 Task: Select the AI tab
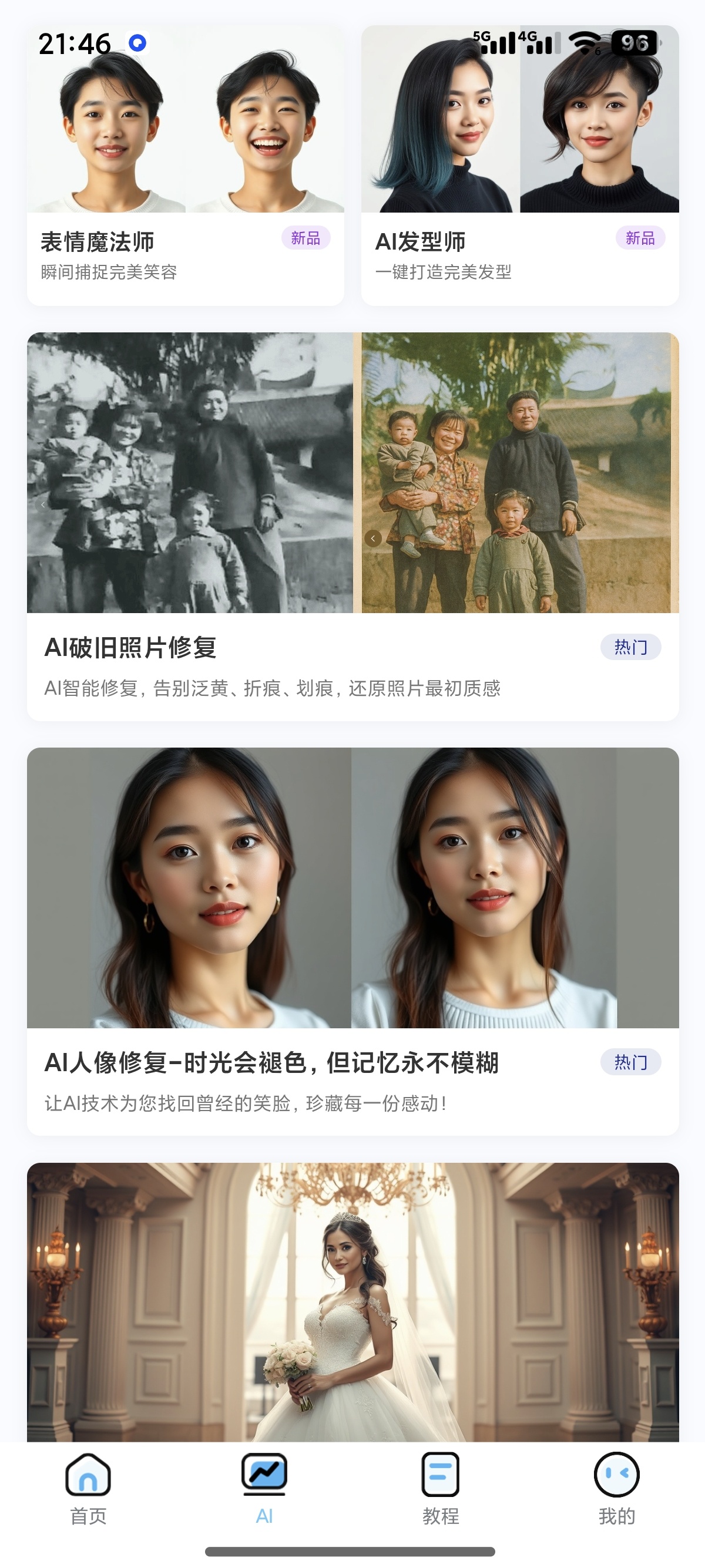[x=264, y=1488]
